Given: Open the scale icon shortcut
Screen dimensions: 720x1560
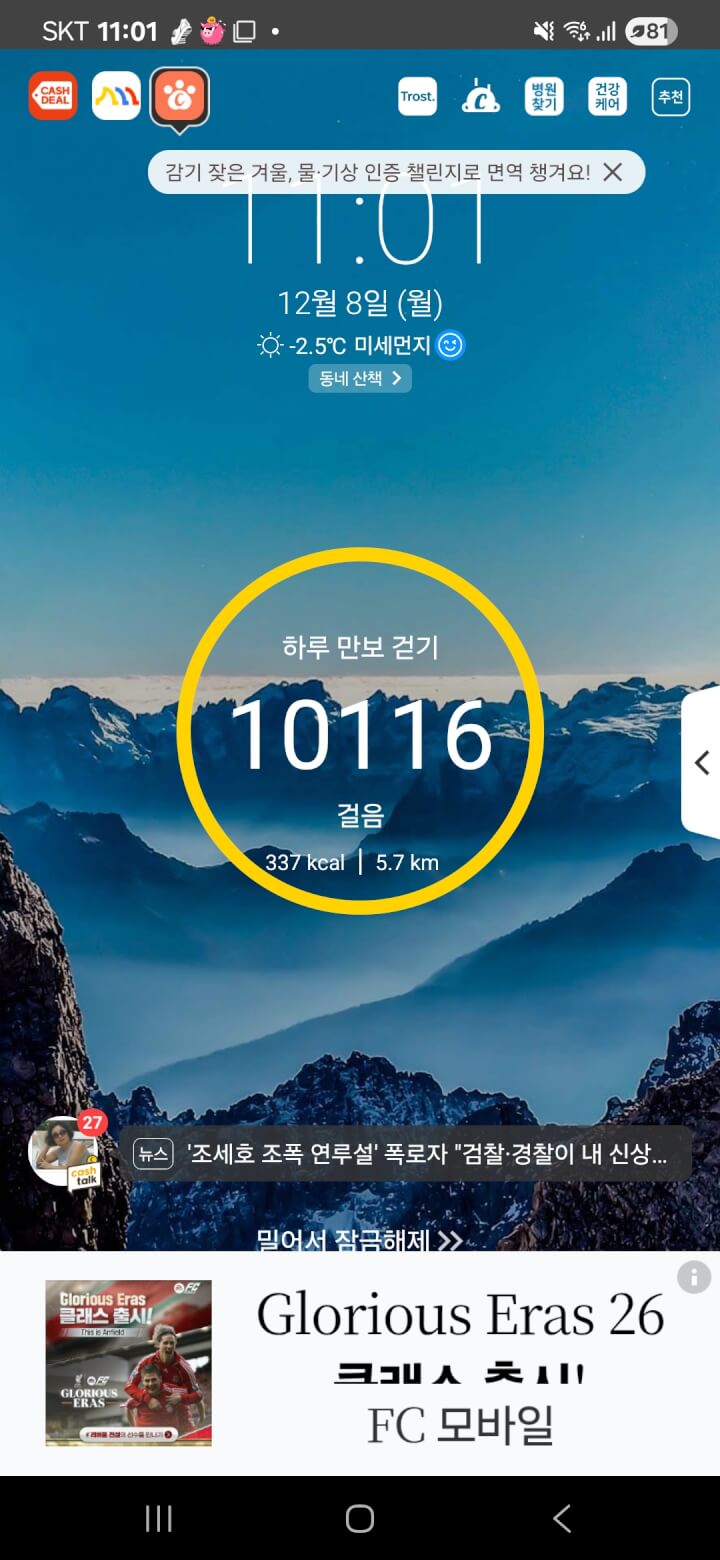Looking at the screenshot, I should pos(480,97).
